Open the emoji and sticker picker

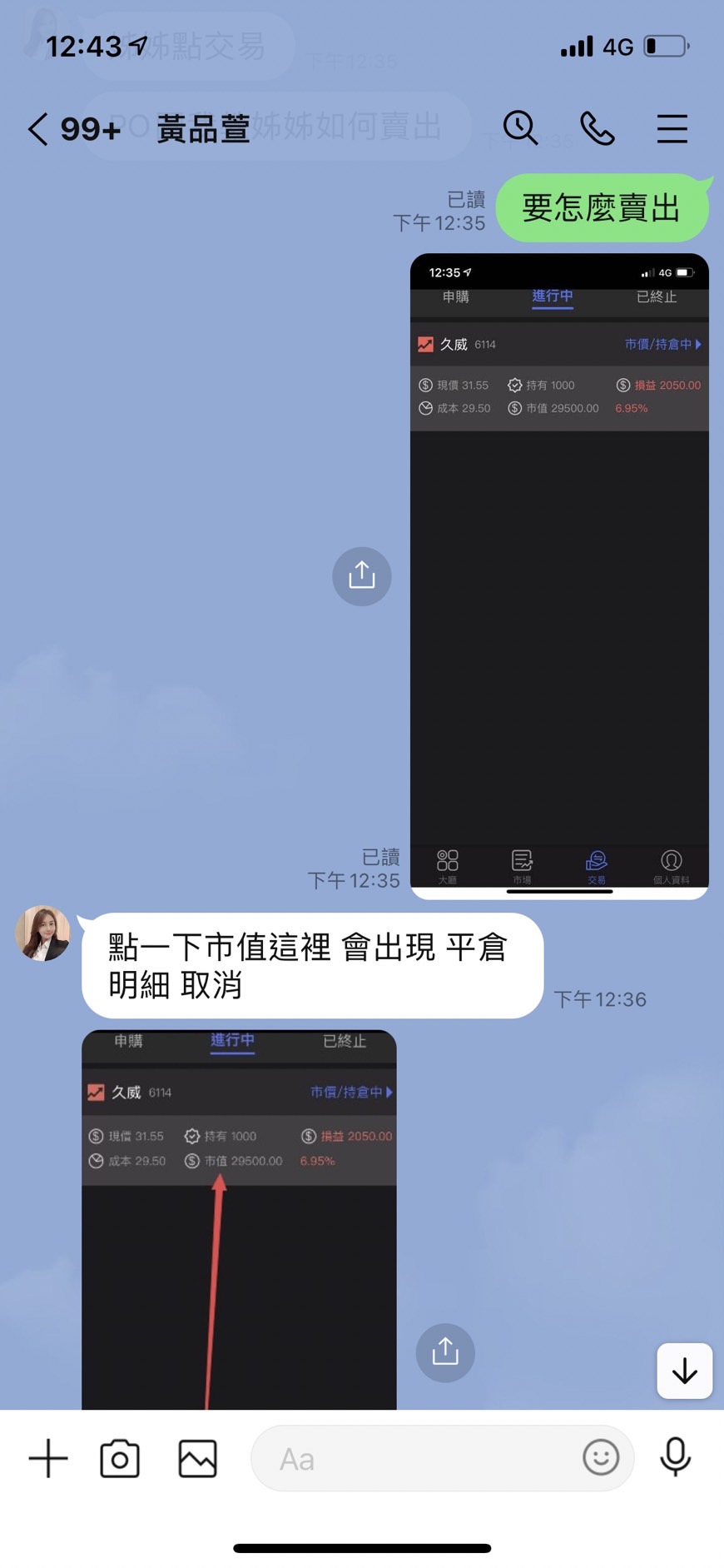point(600,1458)
